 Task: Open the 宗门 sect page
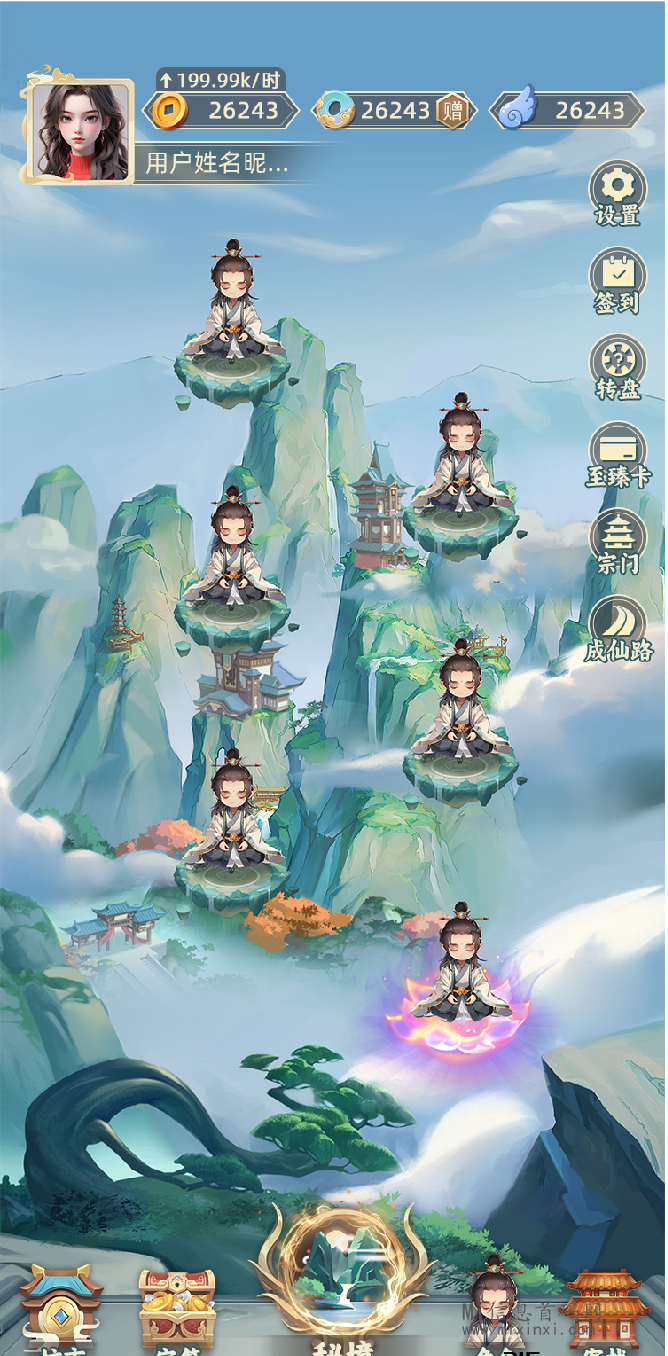(617, 539)
